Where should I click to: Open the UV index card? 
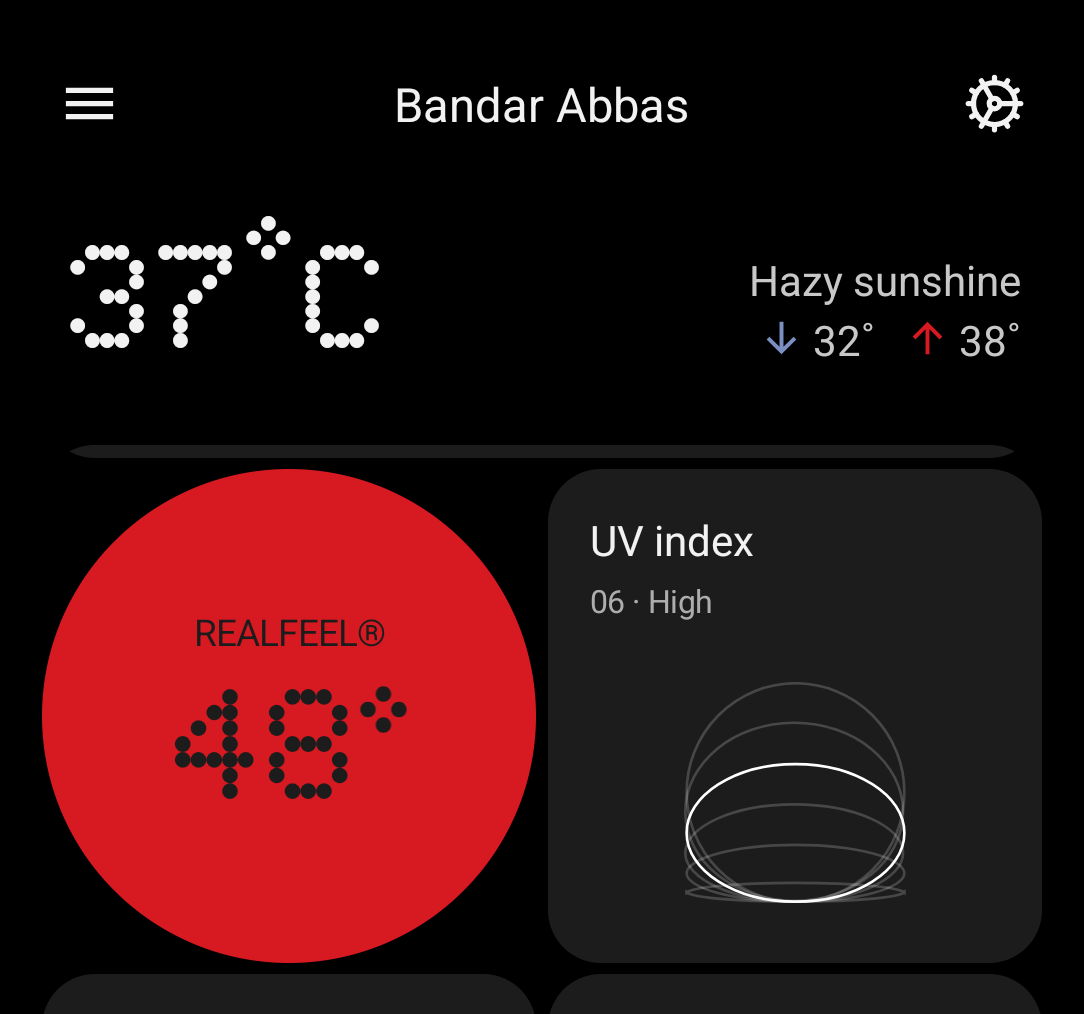pos(794,715)
